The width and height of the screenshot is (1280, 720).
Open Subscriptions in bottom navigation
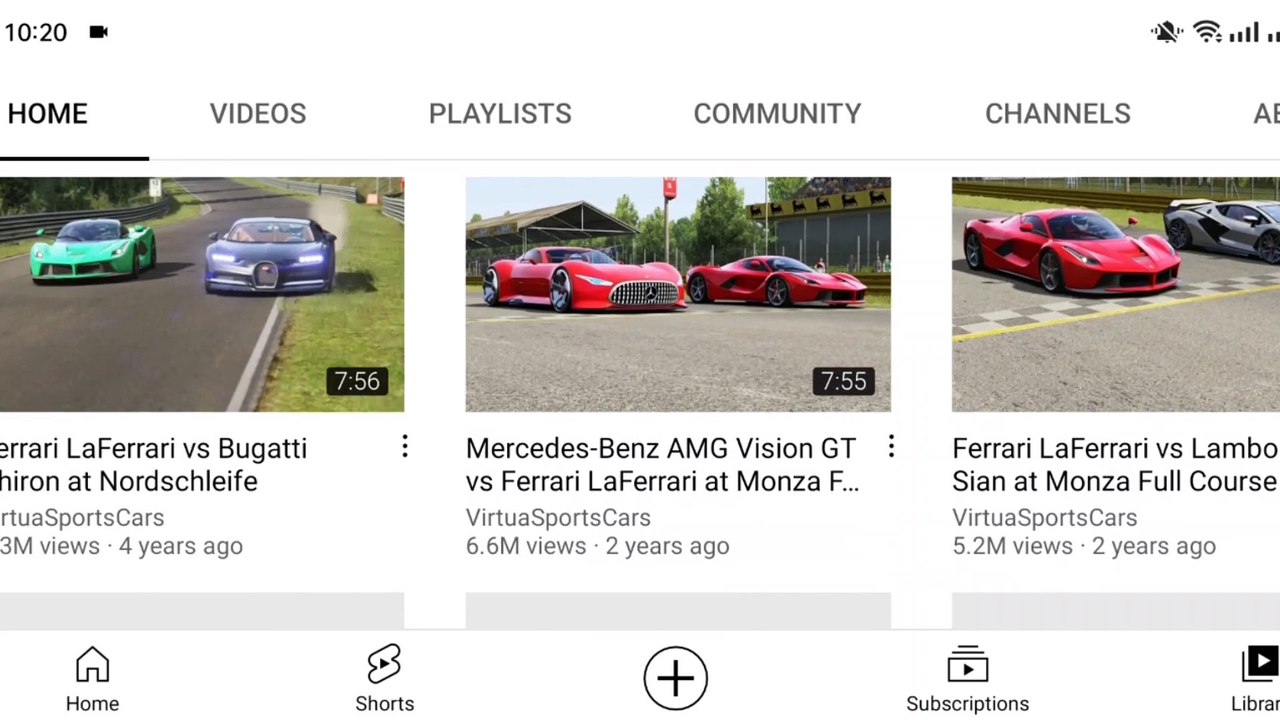click(x=967, y=680)
